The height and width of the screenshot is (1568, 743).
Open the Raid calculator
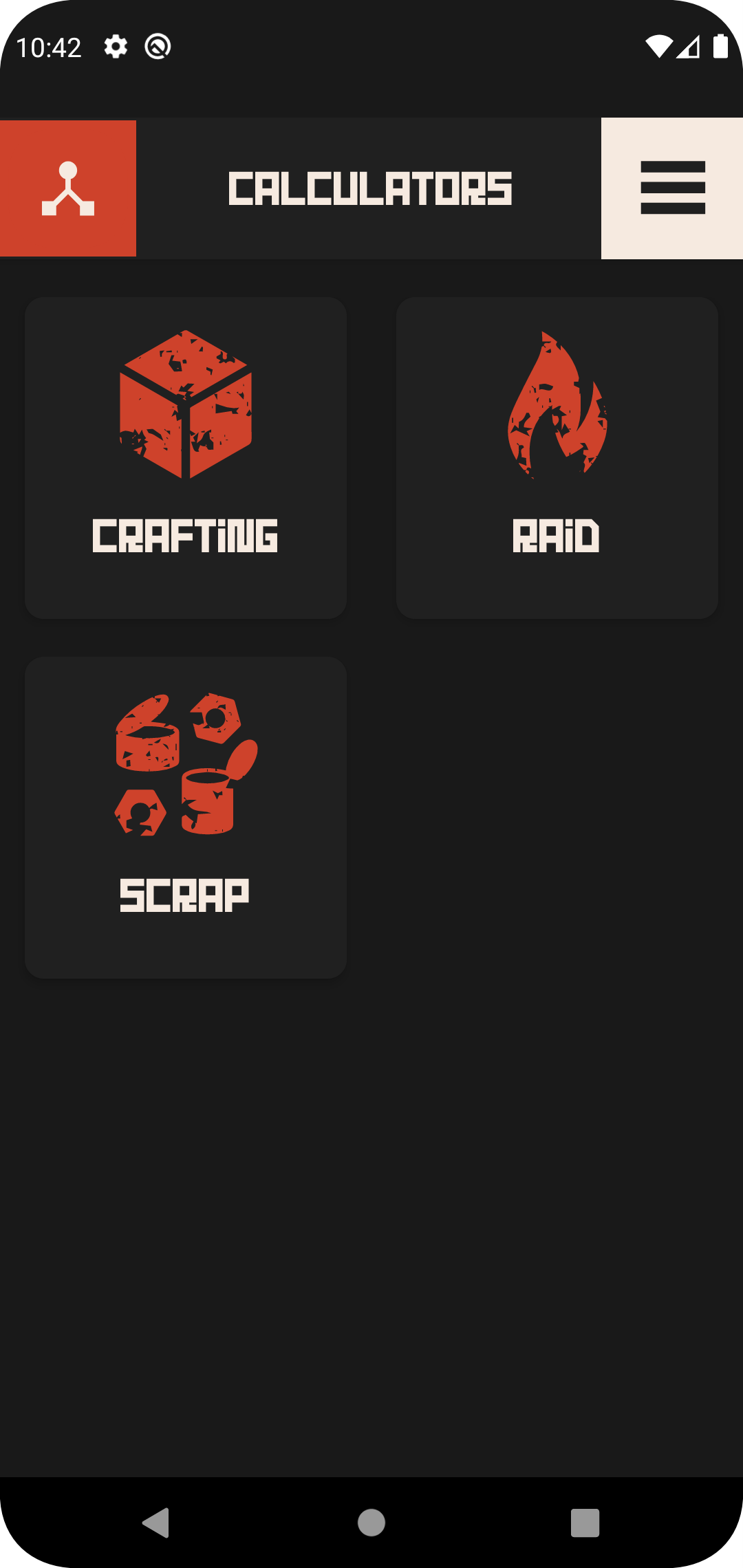(x=557, y=458)
